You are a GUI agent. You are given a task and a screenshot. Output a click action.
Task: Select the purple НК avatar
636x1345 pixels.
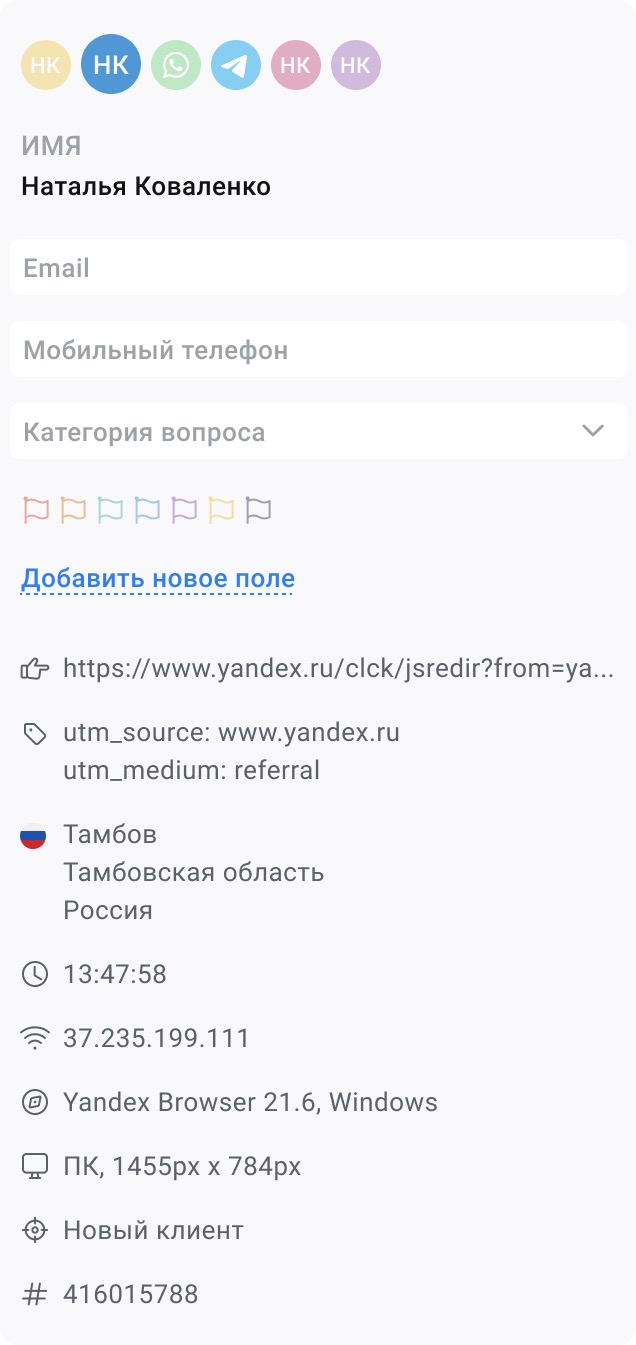point(356,66)
